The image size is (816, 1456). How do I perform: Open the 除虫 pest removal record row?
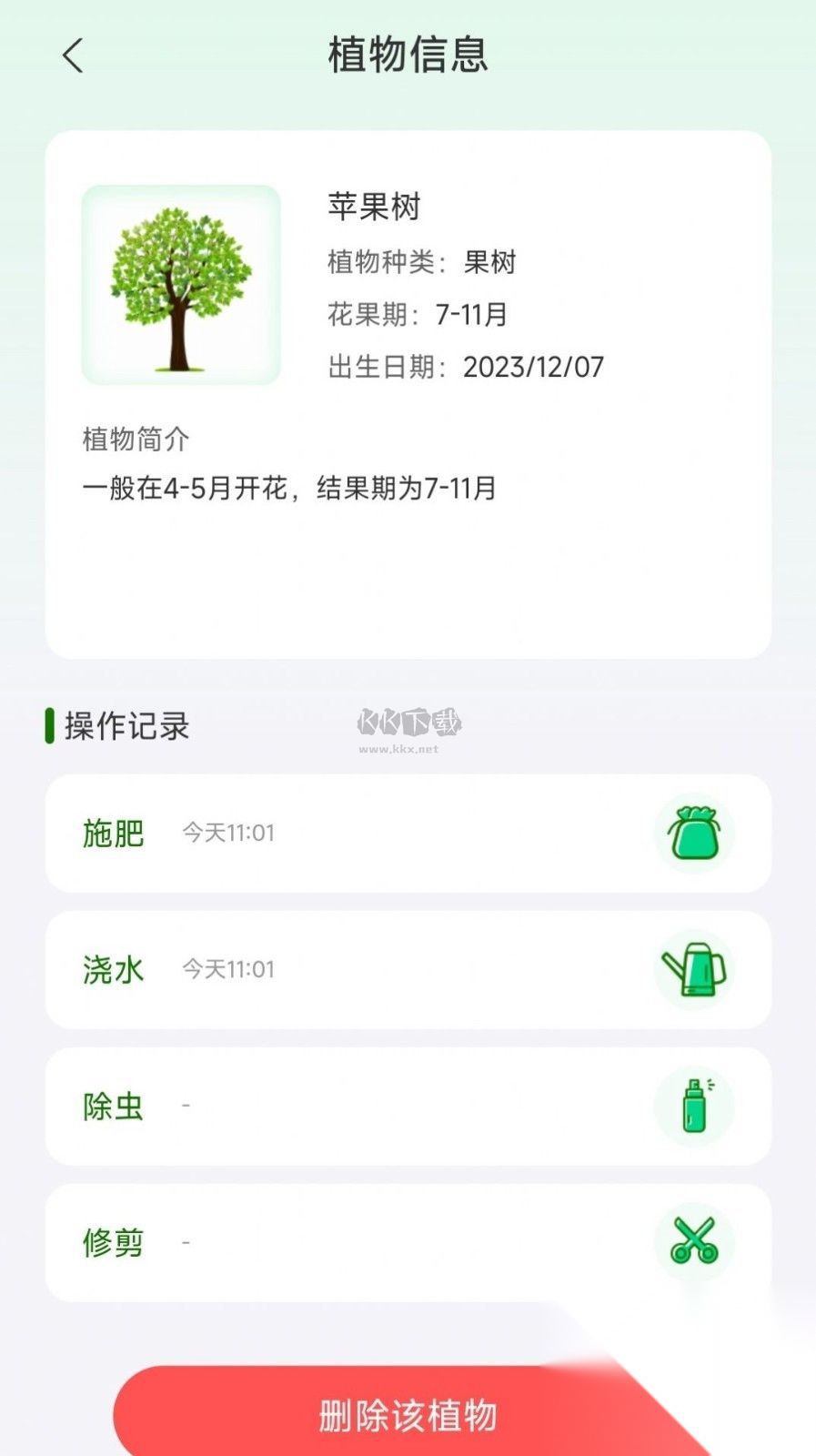click(x=408, y=1106)
